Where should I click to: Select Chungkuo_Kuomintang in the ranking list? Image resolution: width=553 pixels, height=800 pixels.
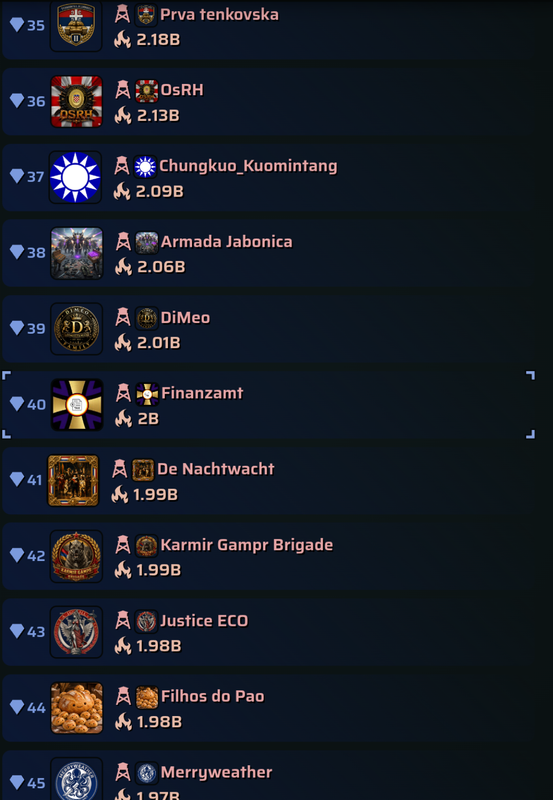tap(276, 178)
